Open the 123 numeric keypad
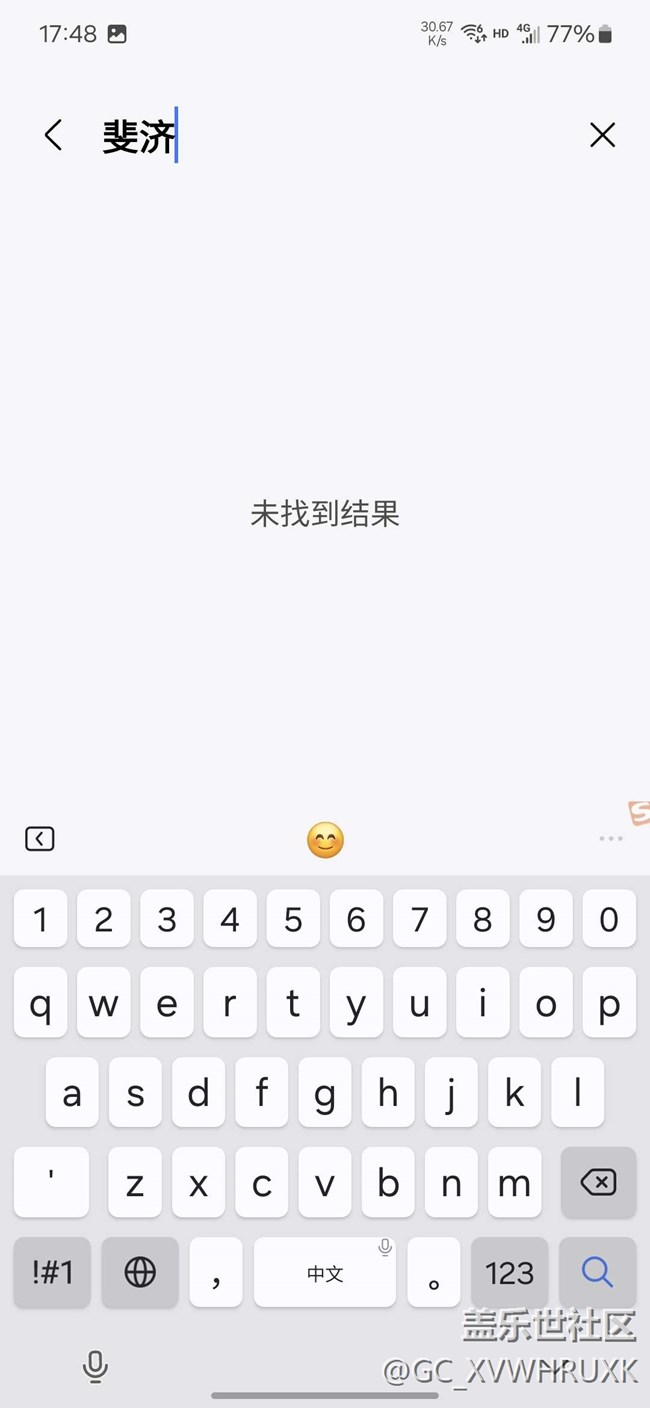Viewport: 650px width, 1408px height. pyautogui.click(x=510, y=1272)
